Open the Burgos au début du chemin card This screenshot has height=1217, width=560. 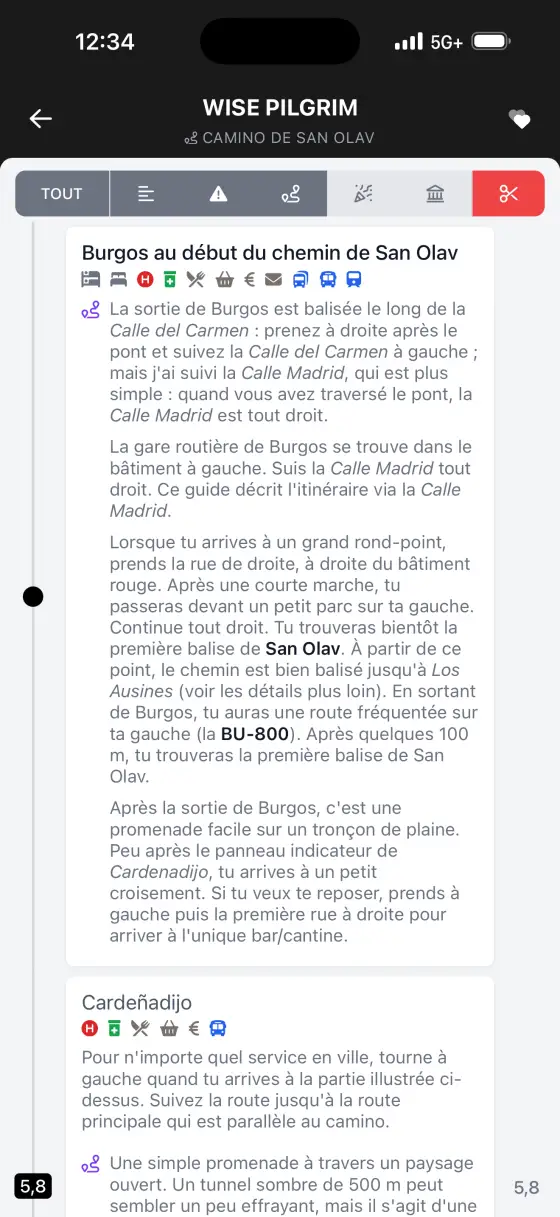pos(280,597)
